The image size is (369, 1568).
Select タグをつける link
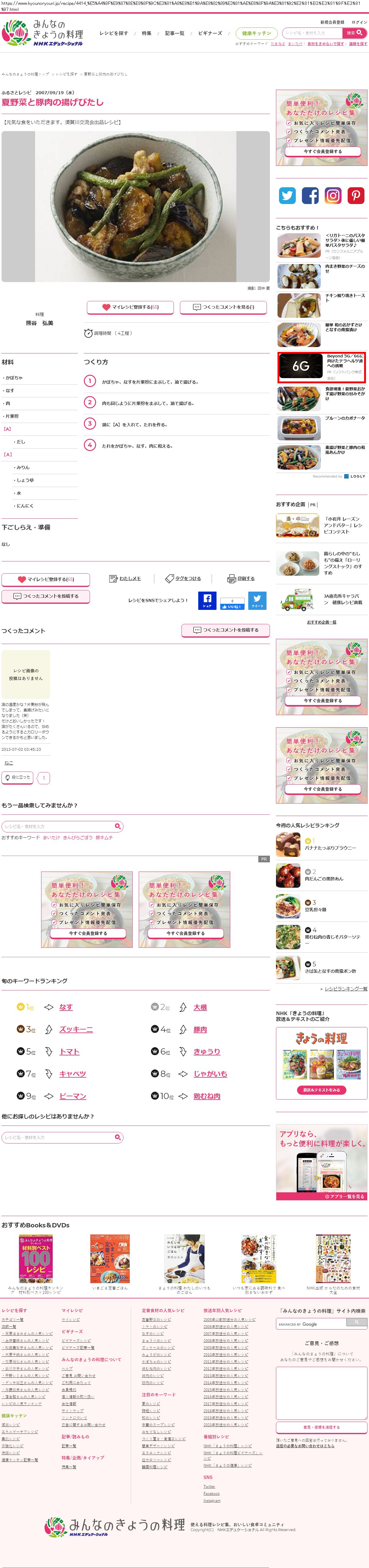coord(183,579)
